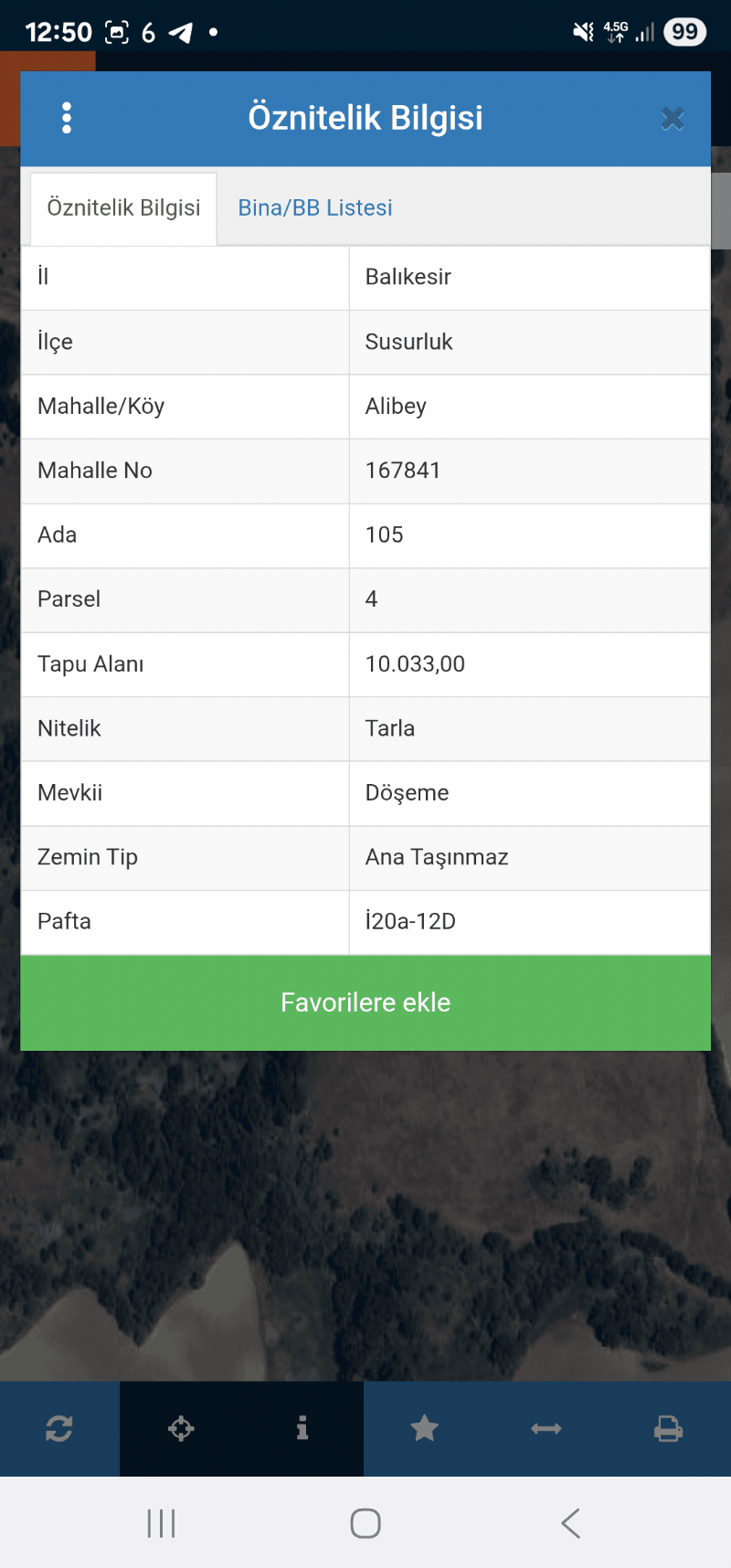Tap the double-arrow measure icon
This screenshot has width=731, height=1568.
pos(546,1428)
